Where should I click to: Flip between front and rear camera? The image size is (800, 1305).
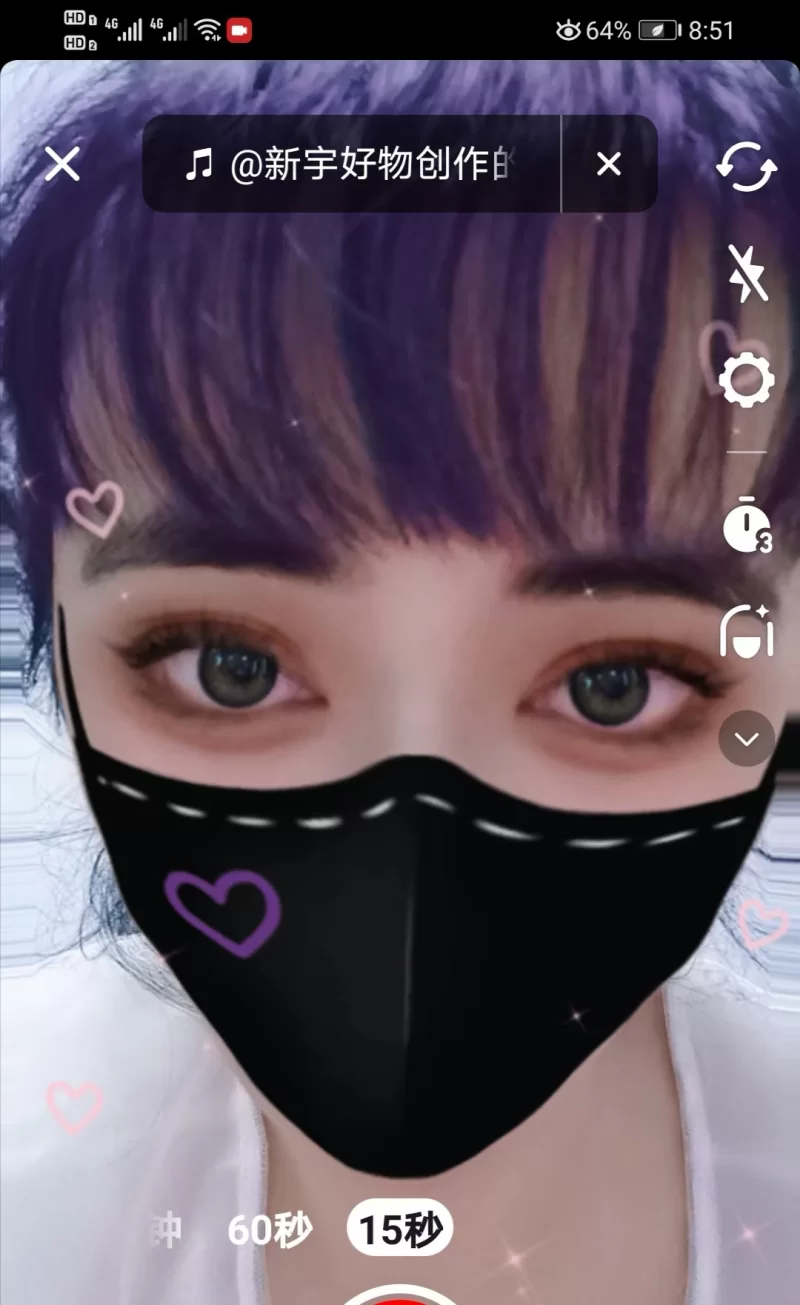tap(746, 166)
